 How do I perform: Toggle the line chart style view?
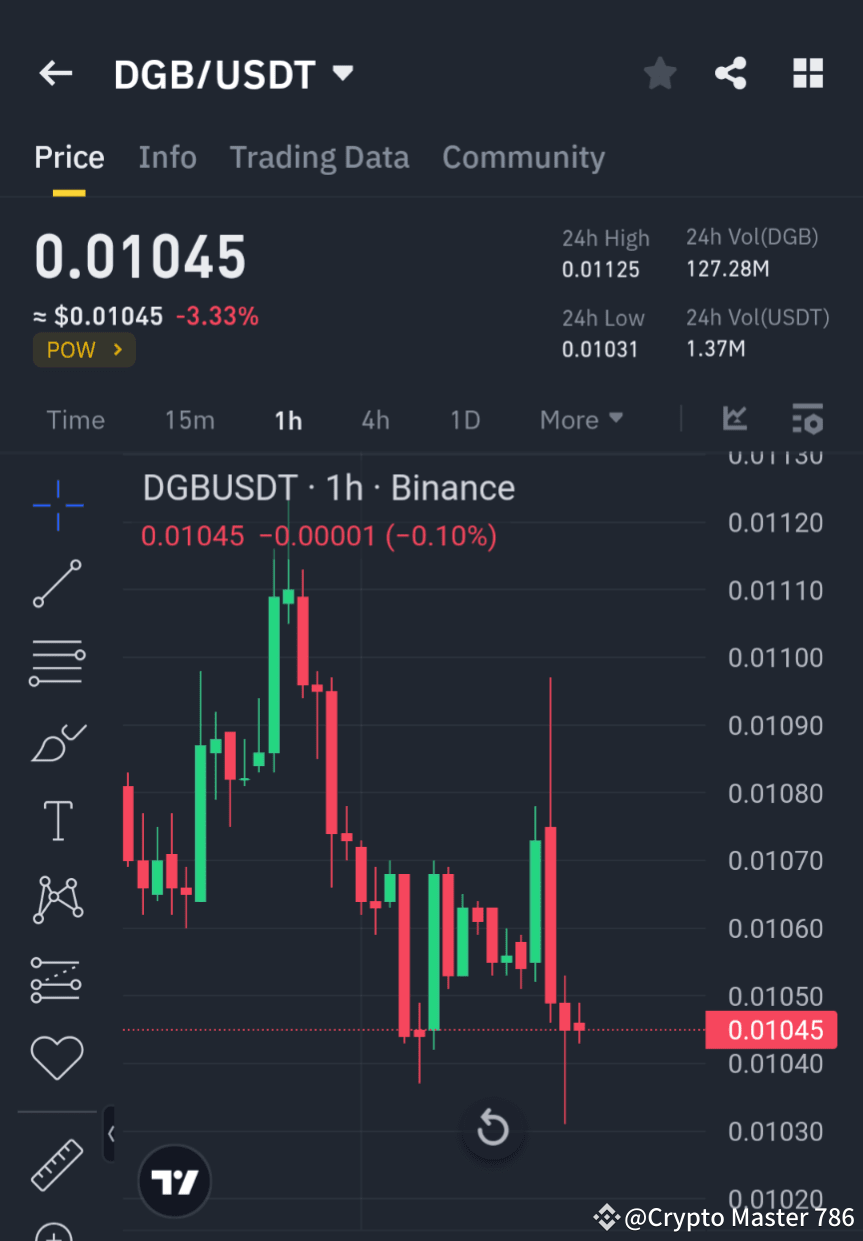tap(735, 419)
